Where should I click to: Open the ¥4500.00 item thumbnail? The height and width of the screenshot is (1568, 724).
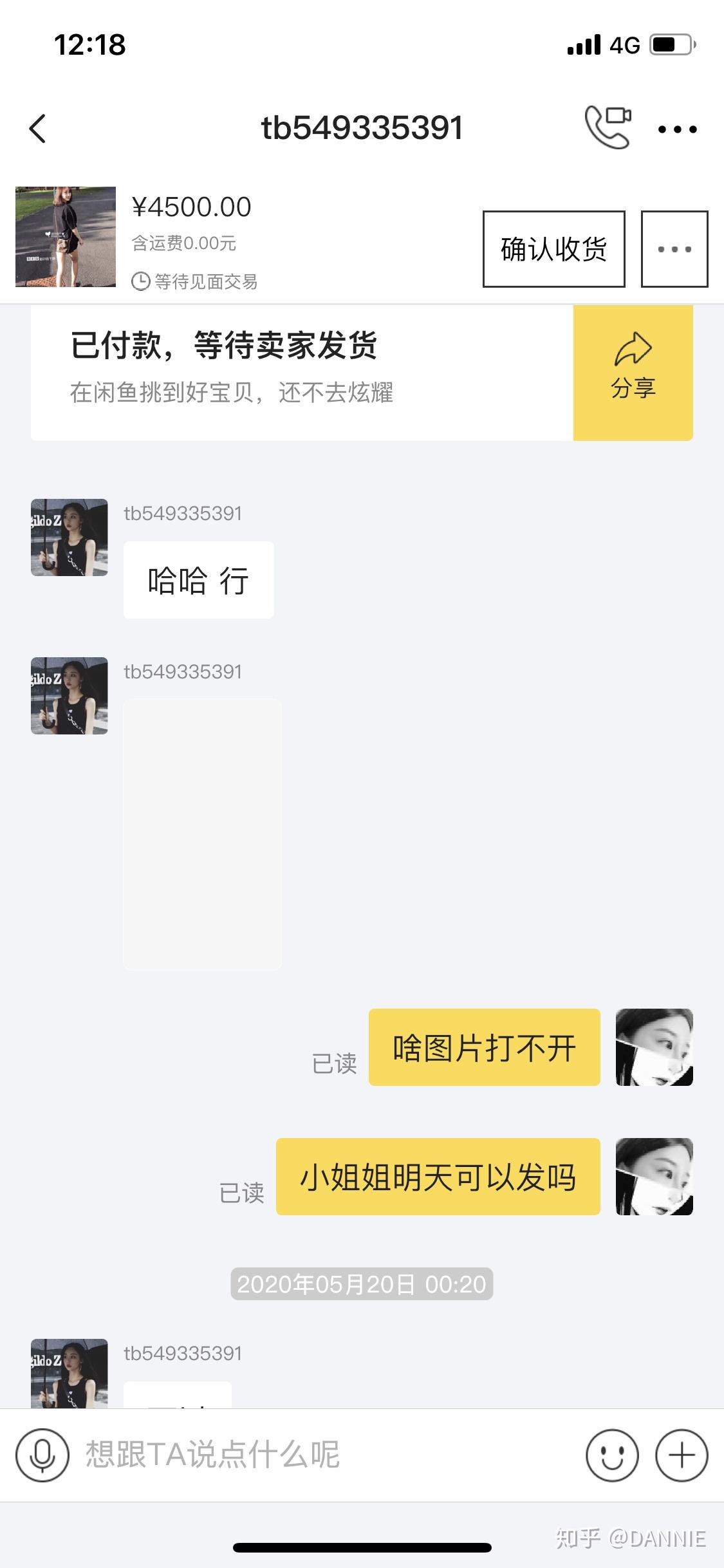[66, 237]
